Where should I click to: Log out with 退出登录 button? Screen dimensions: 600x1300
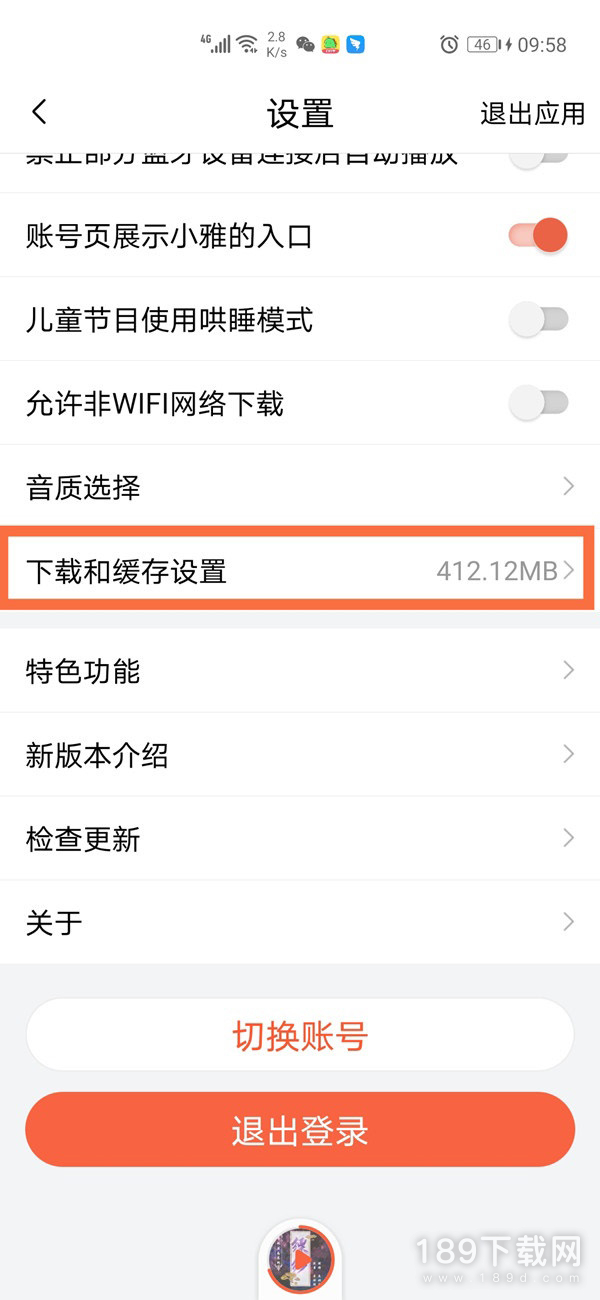pyautogui.click(x=300, y=1130)
